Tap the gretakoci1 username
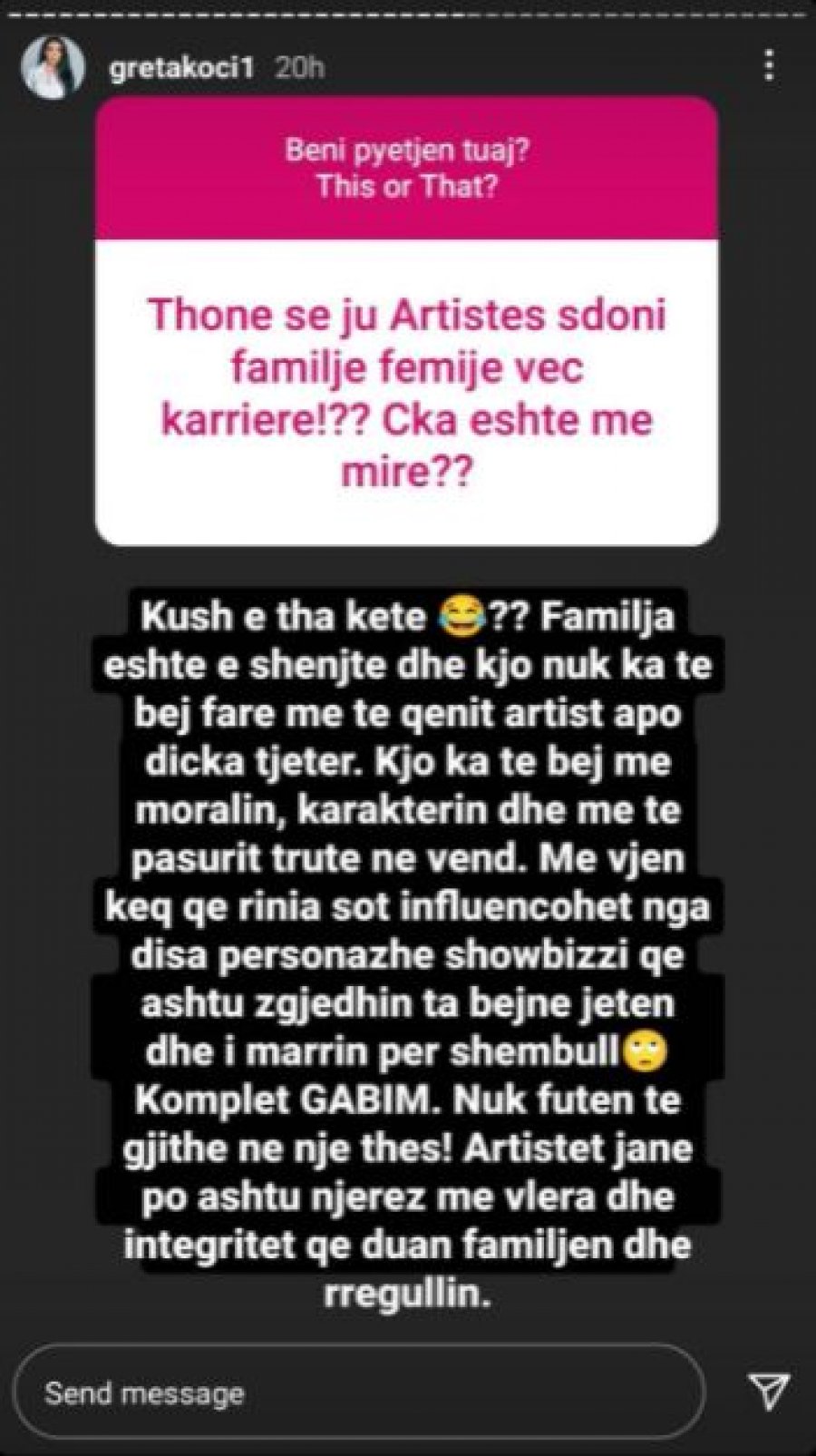The height and width of the screenshot is (1456, 816). click(x=180, y=68)
